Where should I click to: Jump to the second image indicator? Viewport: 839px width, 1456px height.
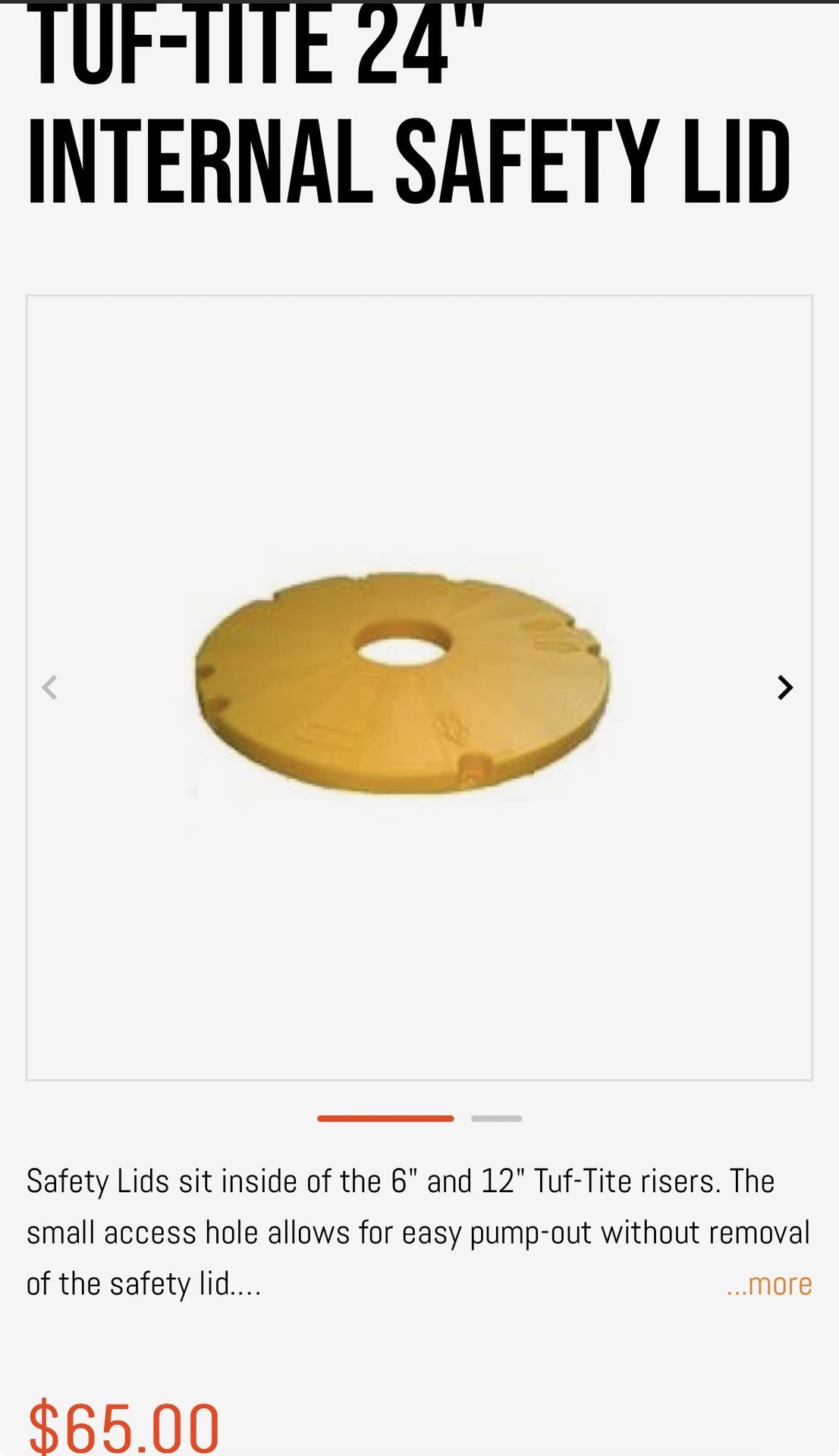tap(496, 1119)
